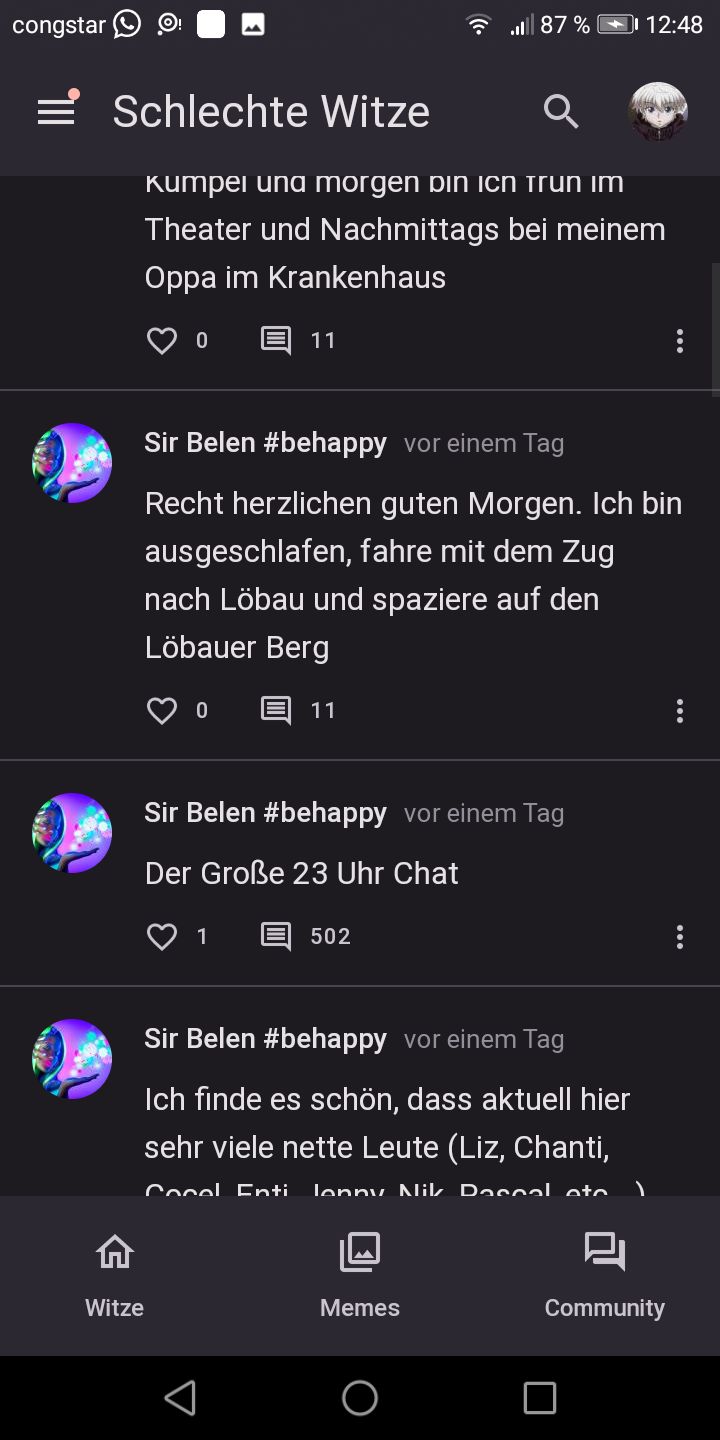Open the search icon in app bar

(561, 112)
